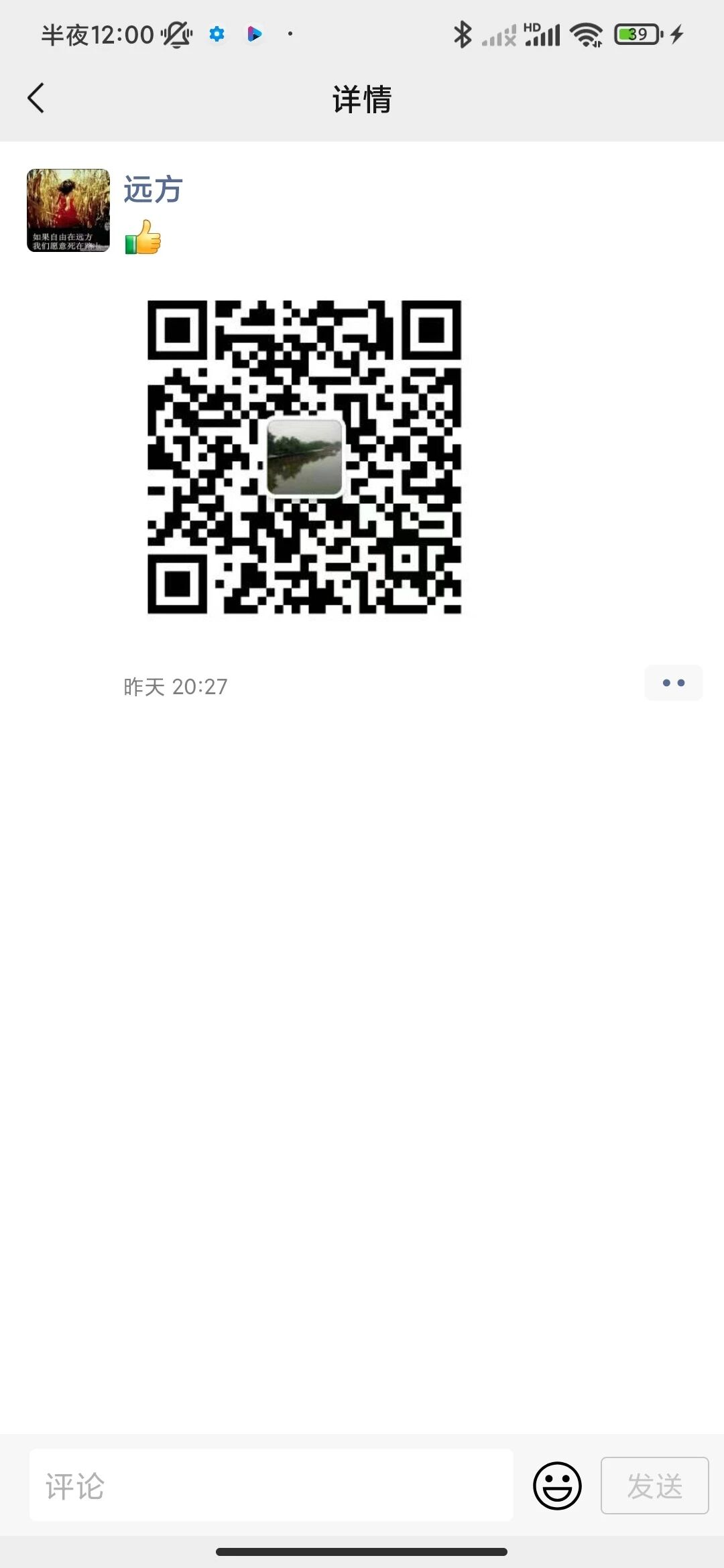Image resolution: width=724 pixels, height=1568 pixels.
Task: Tap the 发送 send button
Action: pyautogui.click(x=654, y=1486)
